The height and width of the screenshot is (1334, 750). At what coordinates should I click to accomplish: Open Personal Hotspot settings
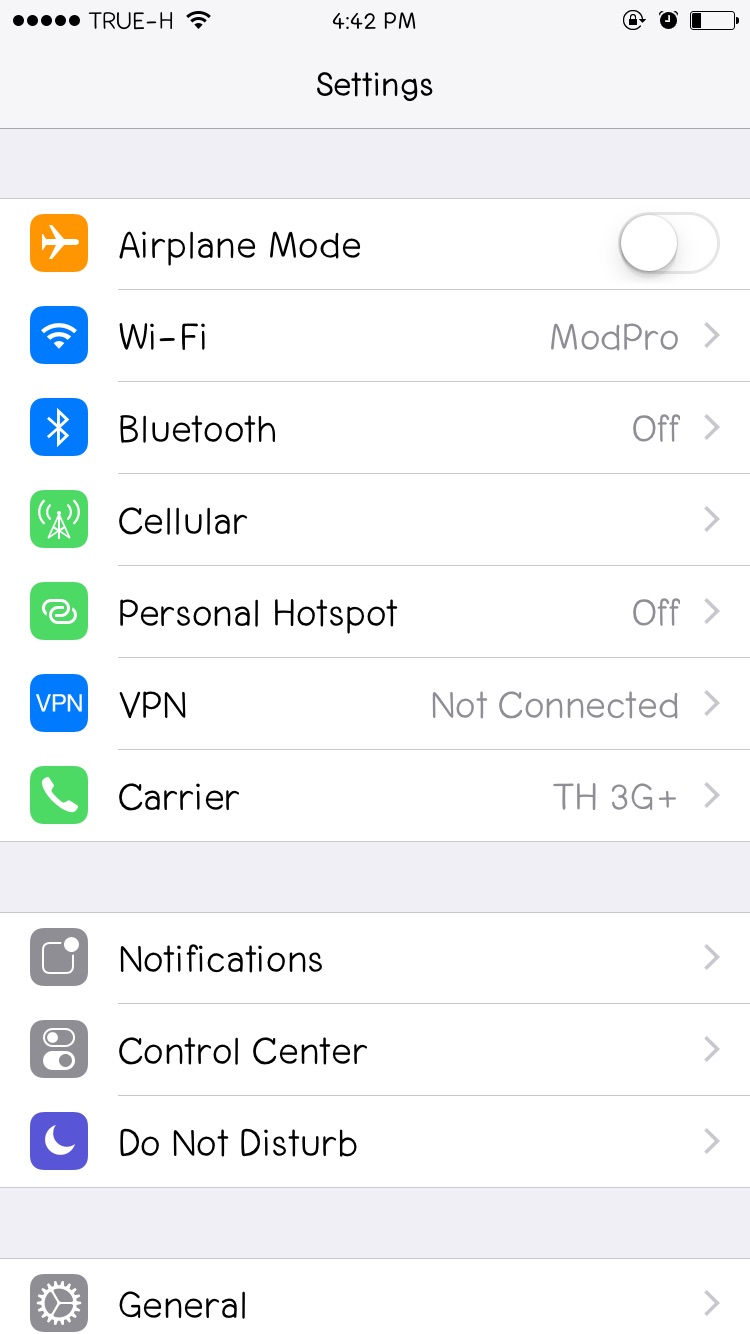(375, 613)
